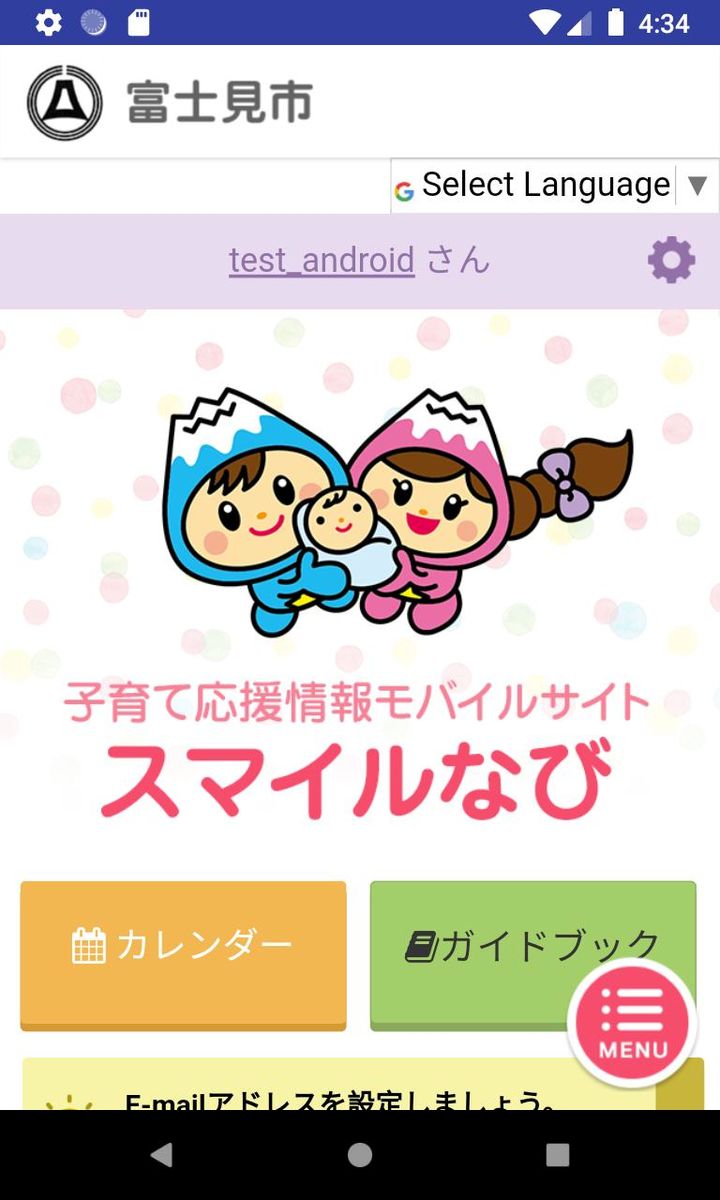Open the test_android profile link

tap(321, 260)
